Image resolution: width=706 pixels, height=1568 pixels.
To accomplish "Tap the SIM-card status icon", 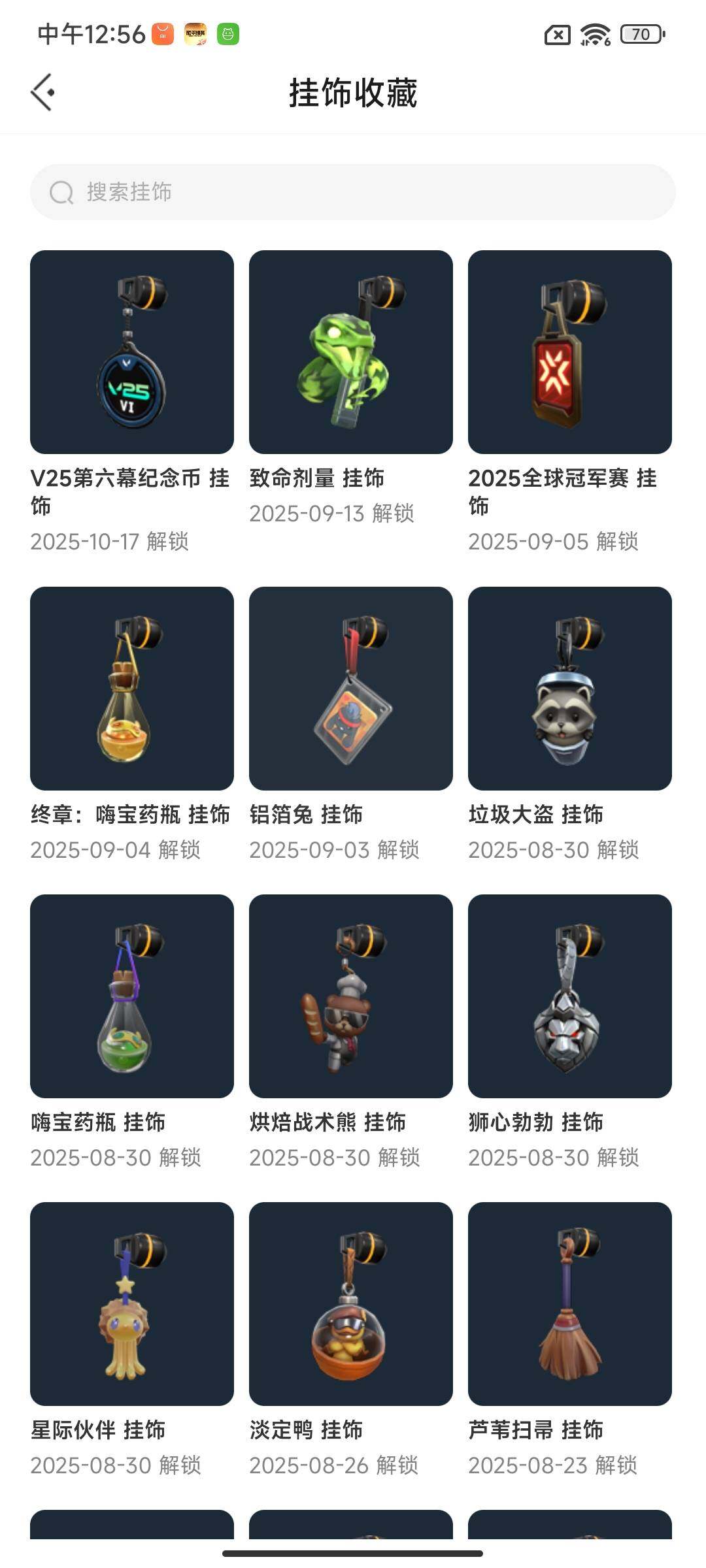I will point(558,33).
